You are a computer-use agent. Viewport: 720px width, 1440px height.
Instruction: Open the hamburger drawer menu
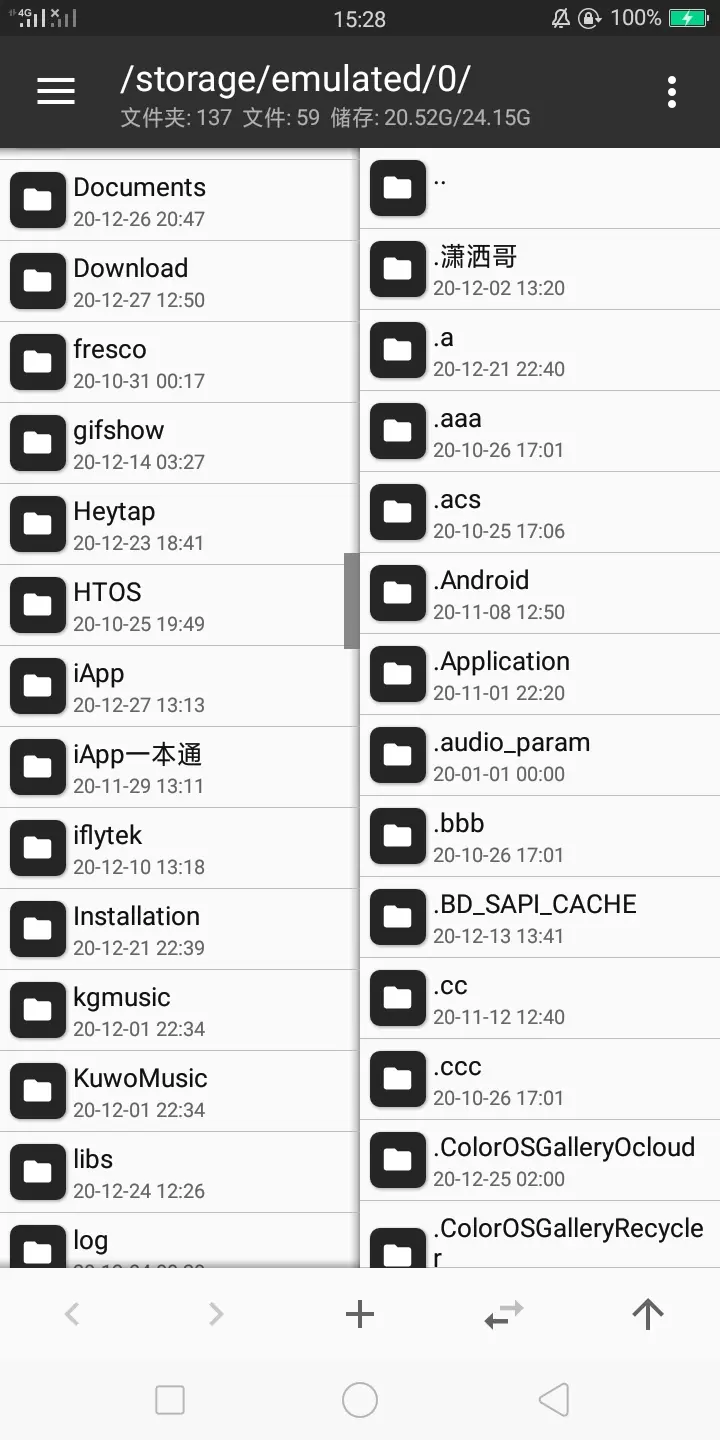pyautogui.click(x=56, y=92)
